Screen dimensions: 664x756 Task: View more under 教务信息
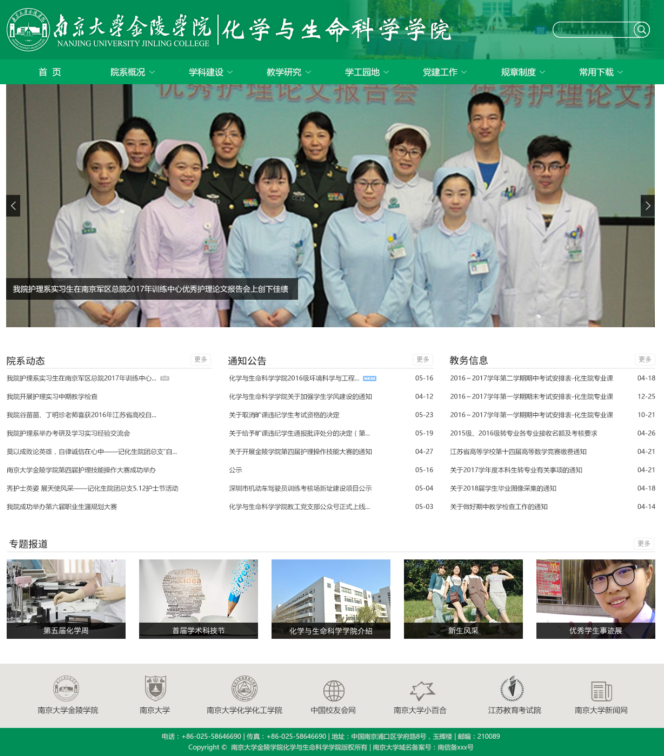click(644, 359)
